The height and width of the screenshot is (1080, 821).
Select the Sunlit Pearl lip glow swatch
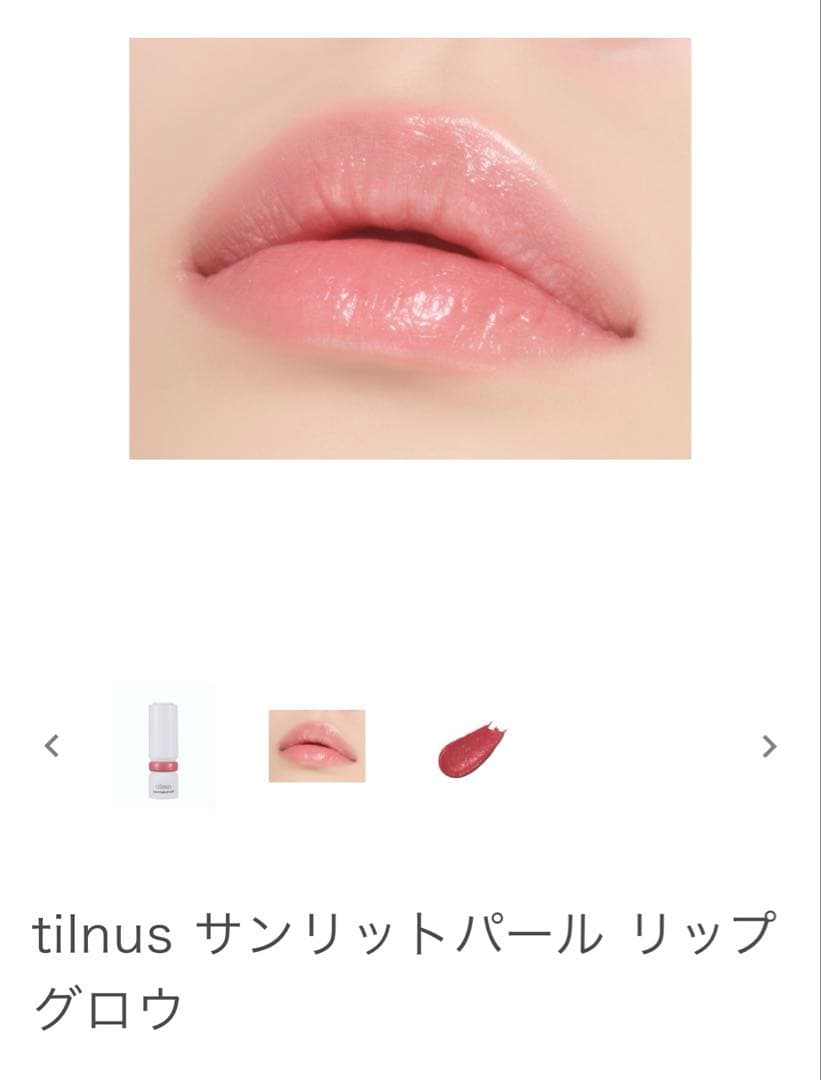(x=470, y=745)
